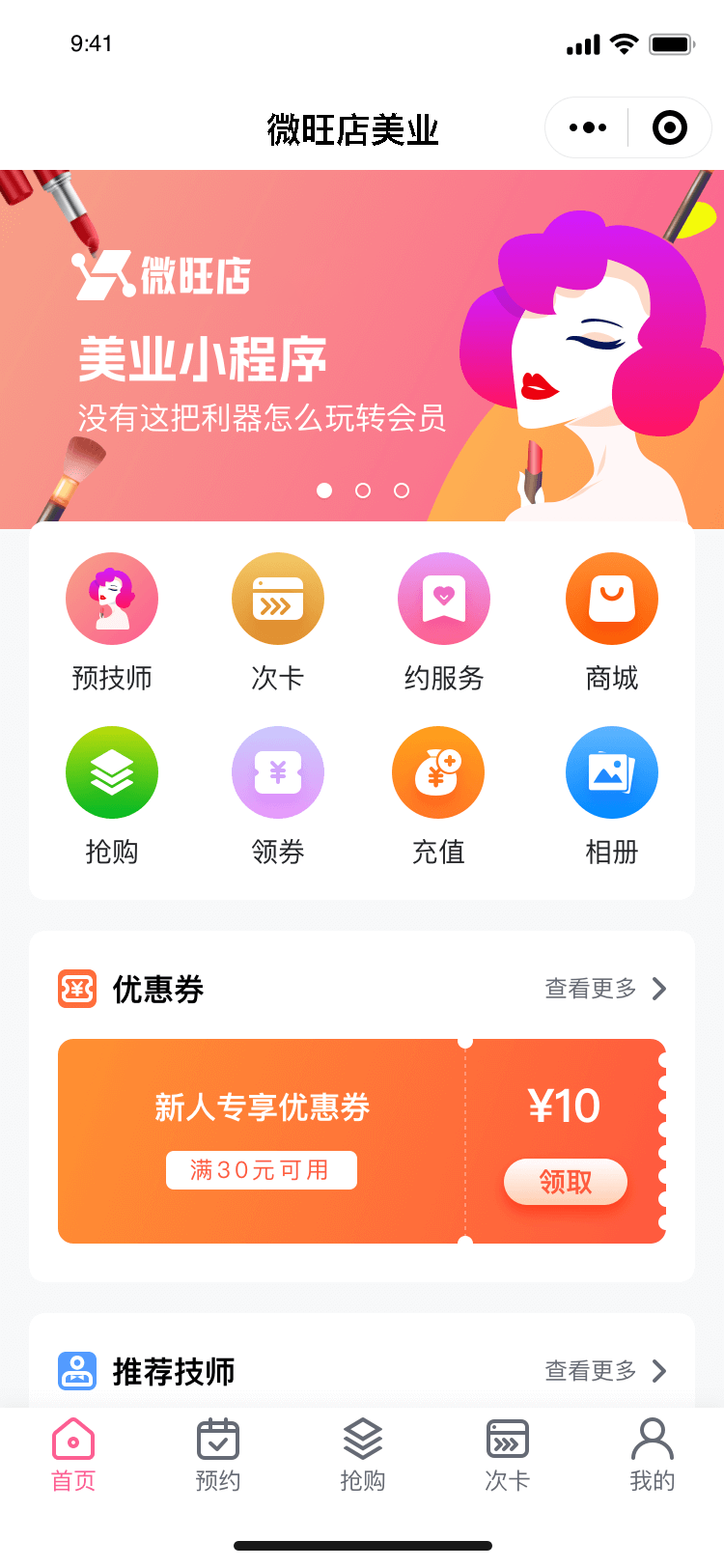This screenshot has height=1568, width=724.
Task: Switch to the 抢购 bottom tab
Action: coord(363,1454)
